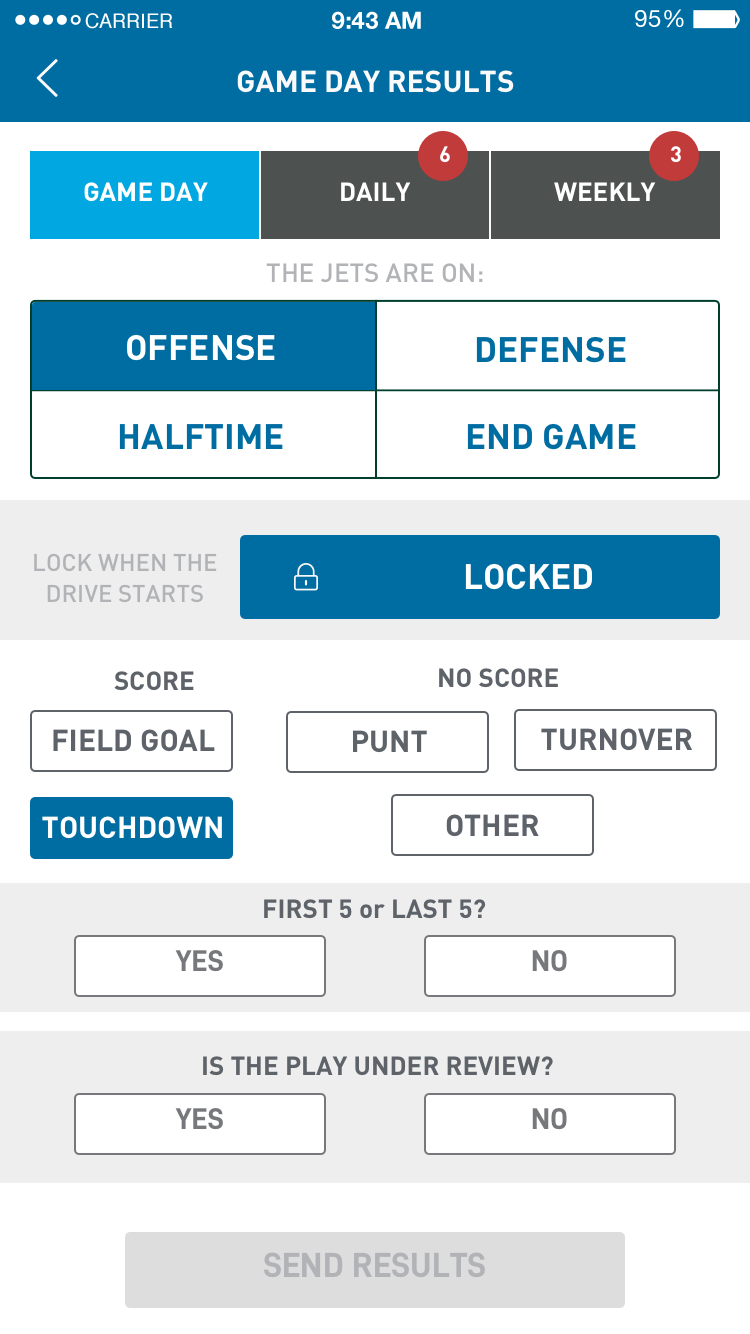Tap Send Results
Screen dimensions: 750x1334
point(375,1270)
